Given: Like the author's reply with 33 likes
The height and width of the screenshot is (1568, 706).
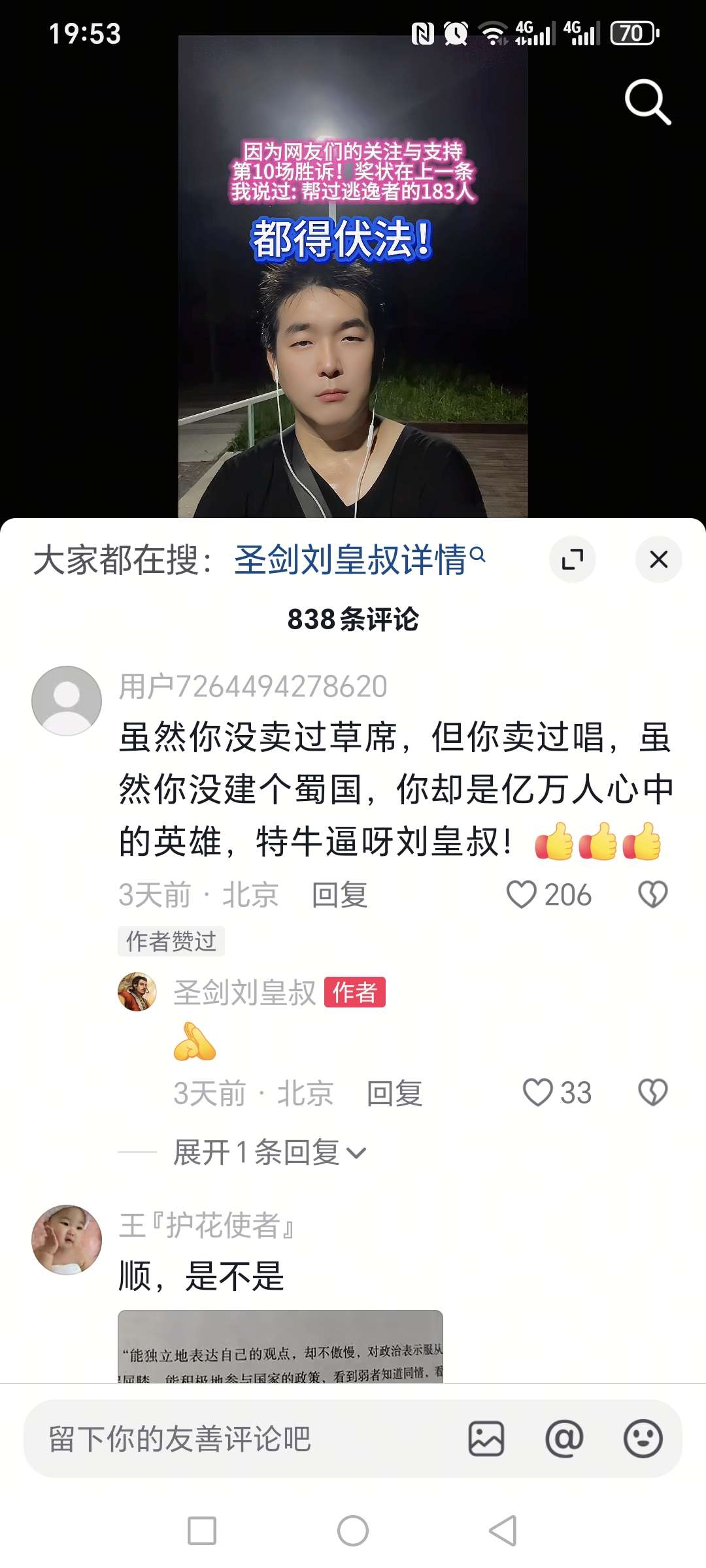Looking at the screenshot, I should [538, 1092].
